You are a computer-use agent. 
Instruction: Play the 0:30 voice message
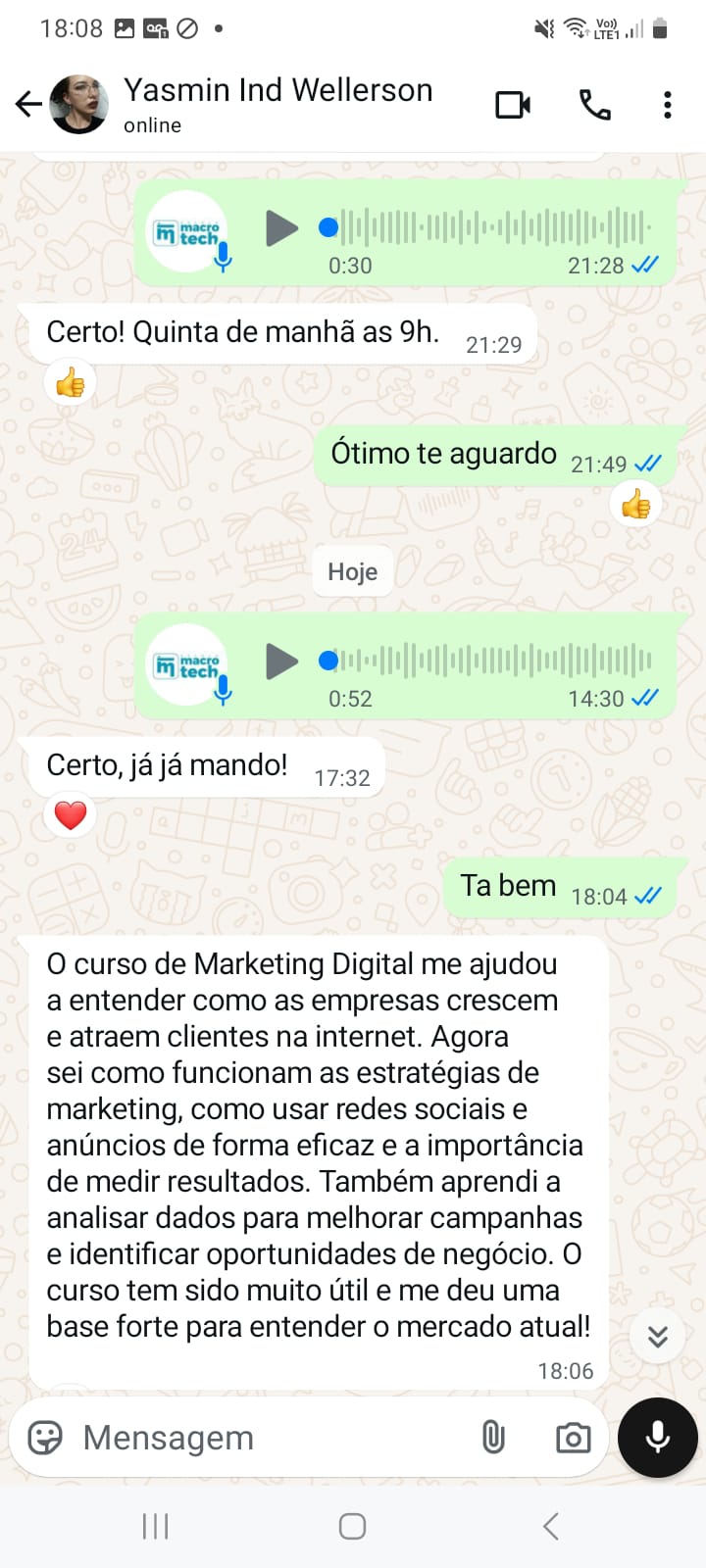tap(281, 228)
